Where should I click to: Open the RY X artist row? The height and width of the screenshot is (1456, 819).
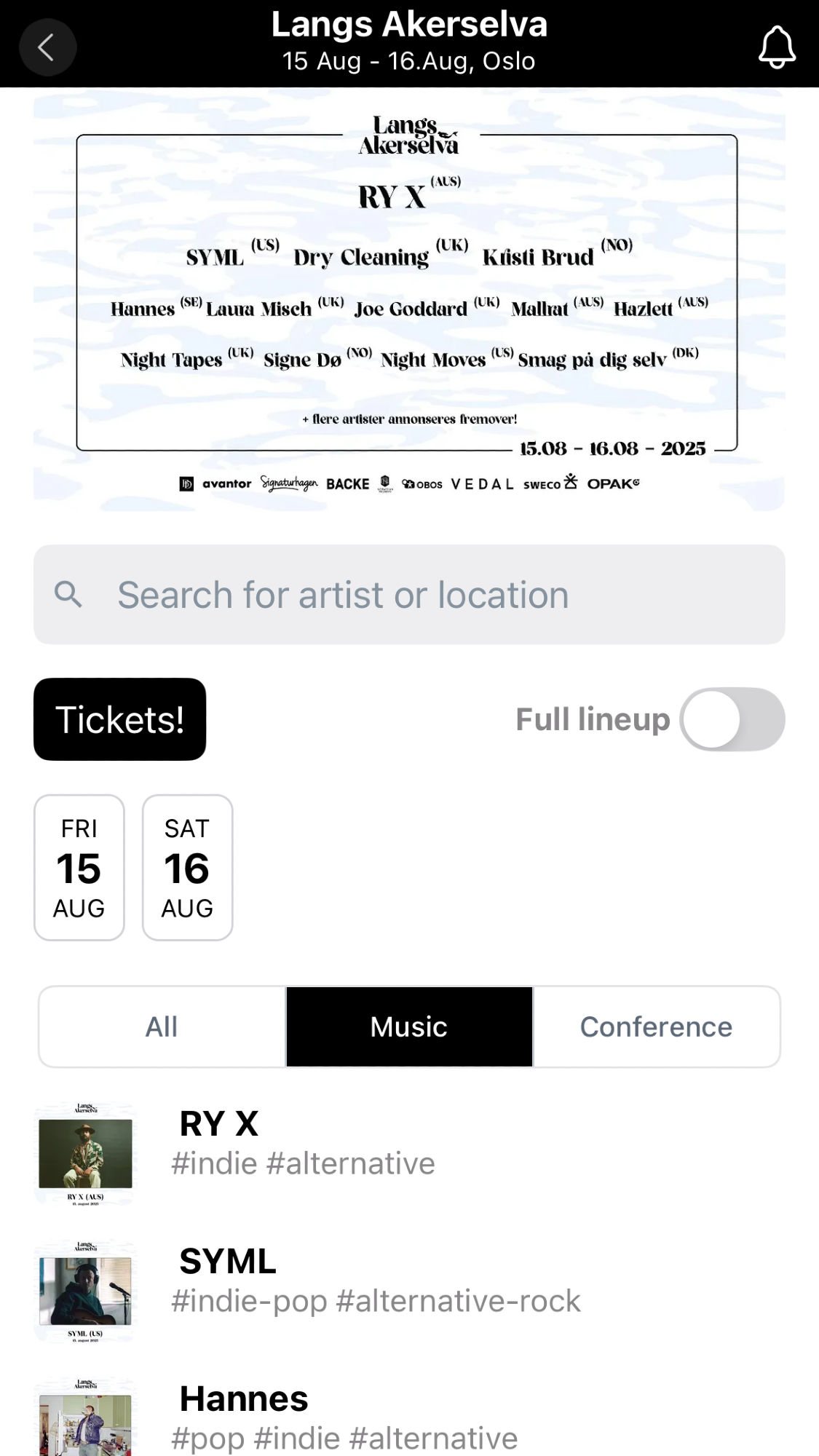click(409, 1154)
